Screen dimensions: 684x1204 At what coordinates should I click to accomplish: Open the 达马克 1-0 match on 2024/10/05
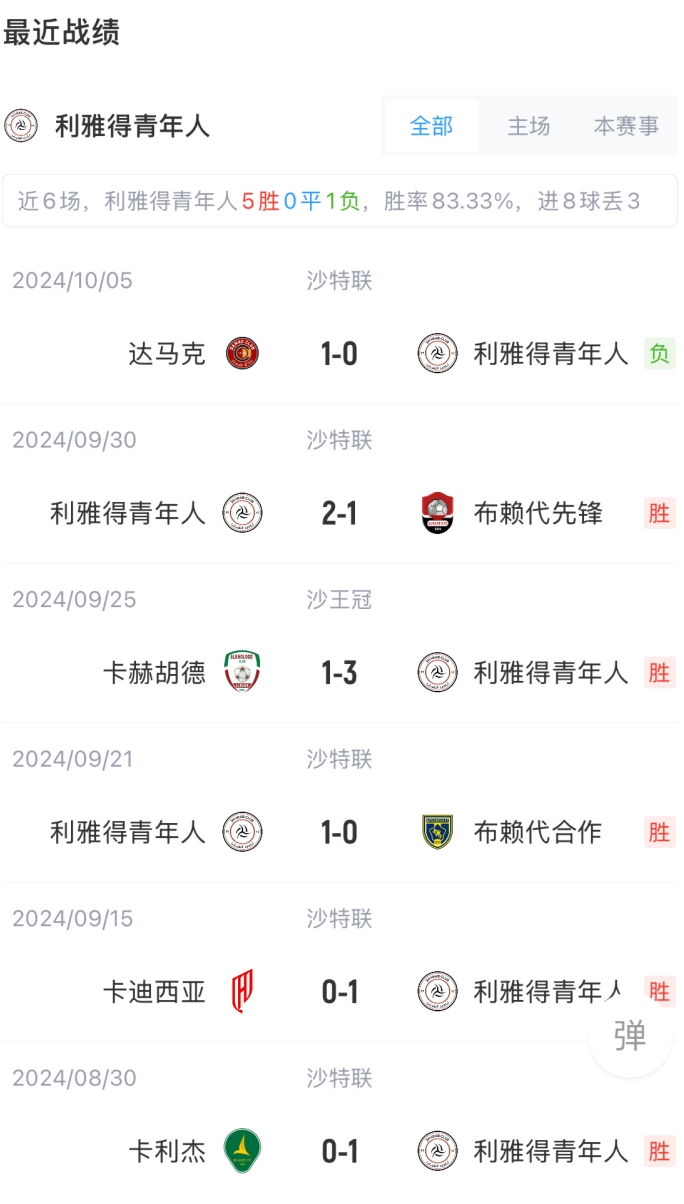click(340, 354)
